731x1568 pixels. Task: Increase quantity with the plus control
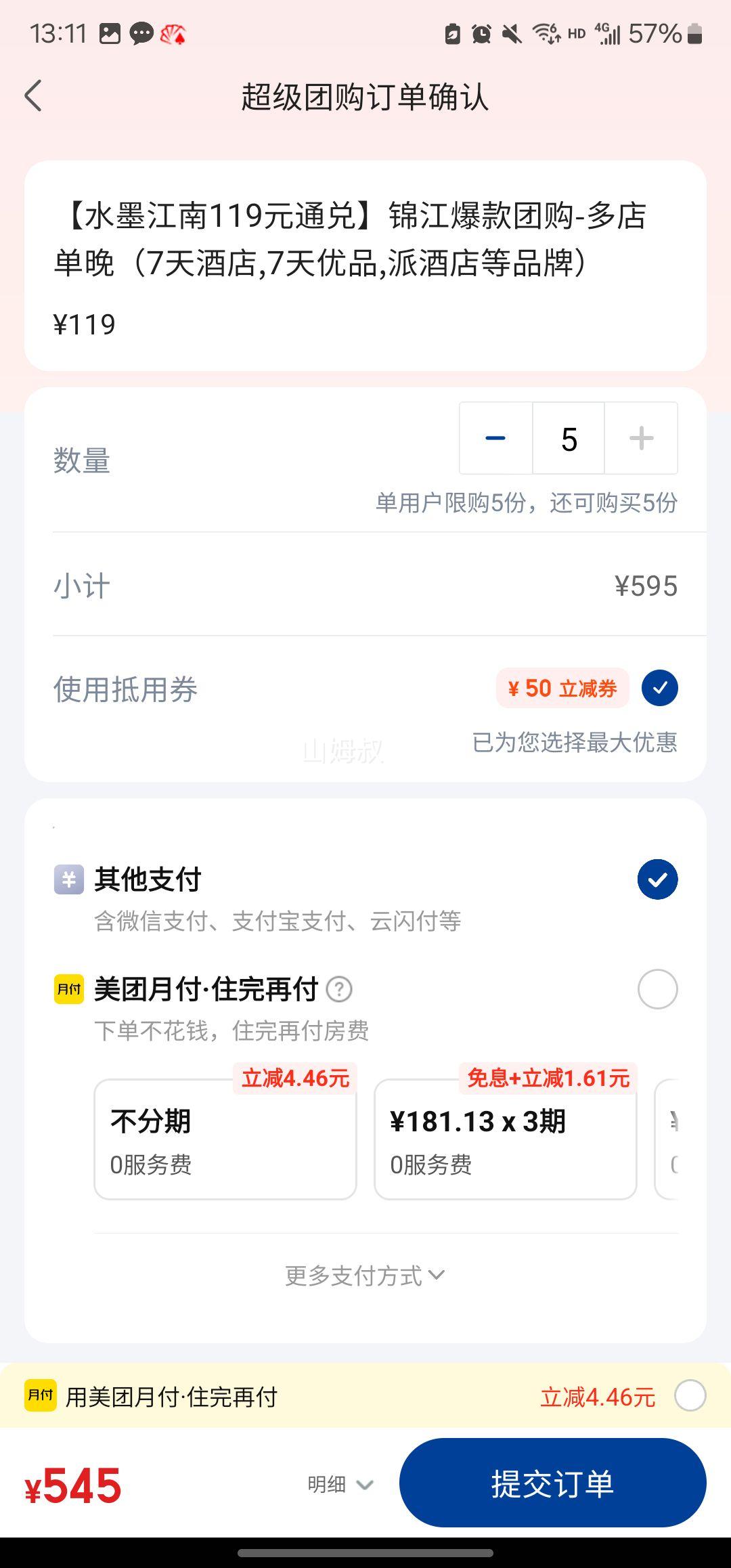point(640,437)
